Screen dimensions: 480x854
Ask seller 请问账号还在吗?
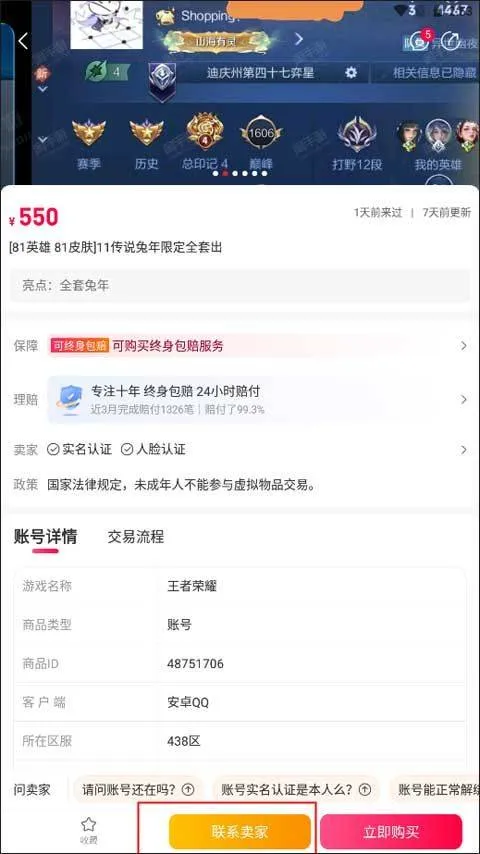tap(138, 789)
